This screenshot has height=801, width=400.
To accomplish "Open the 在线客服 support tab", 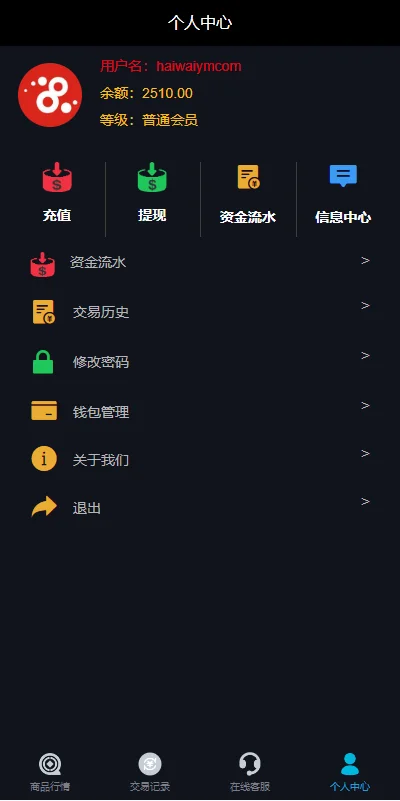I will pos(250,772).
